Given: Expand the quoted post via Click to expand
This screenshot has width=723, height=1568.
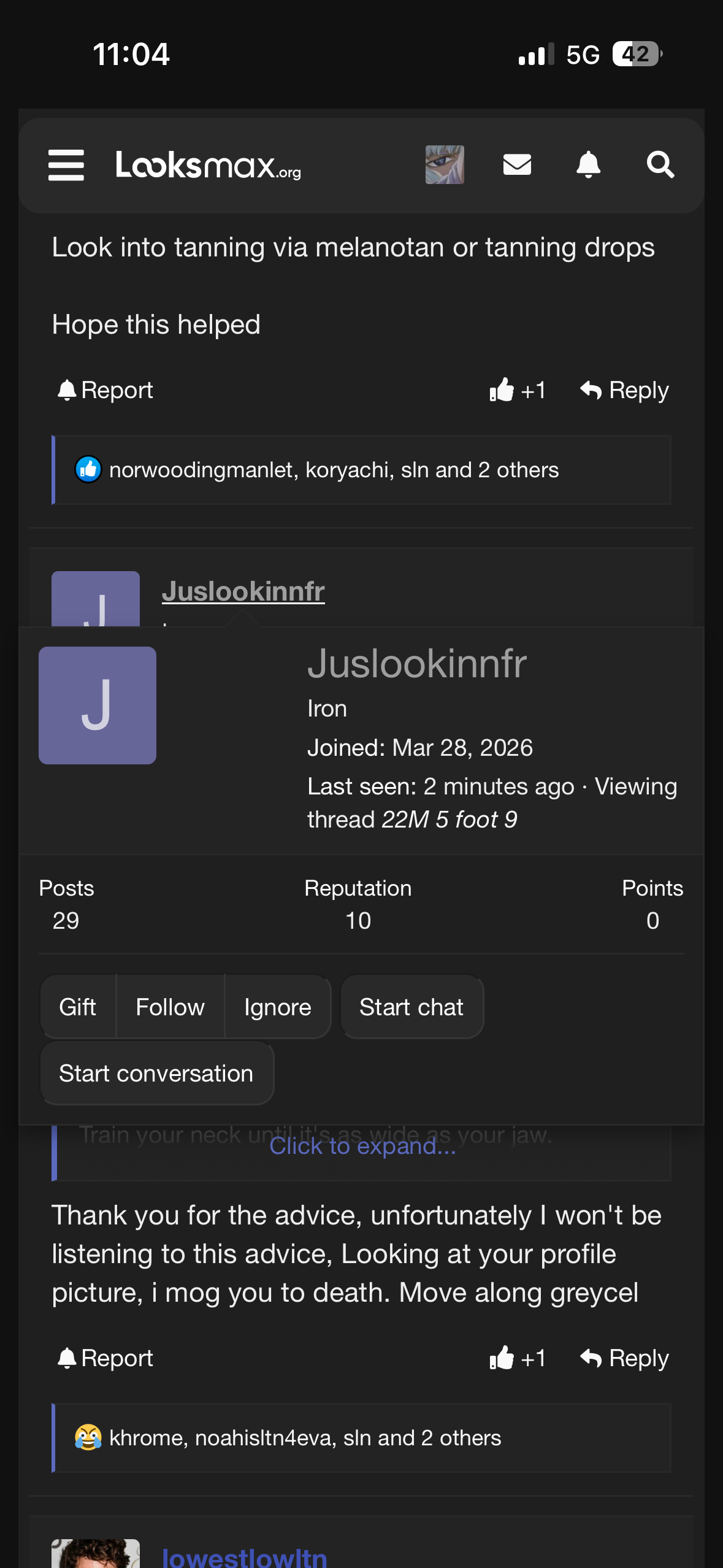Looking at the screenshot, I should point(362,1146).
